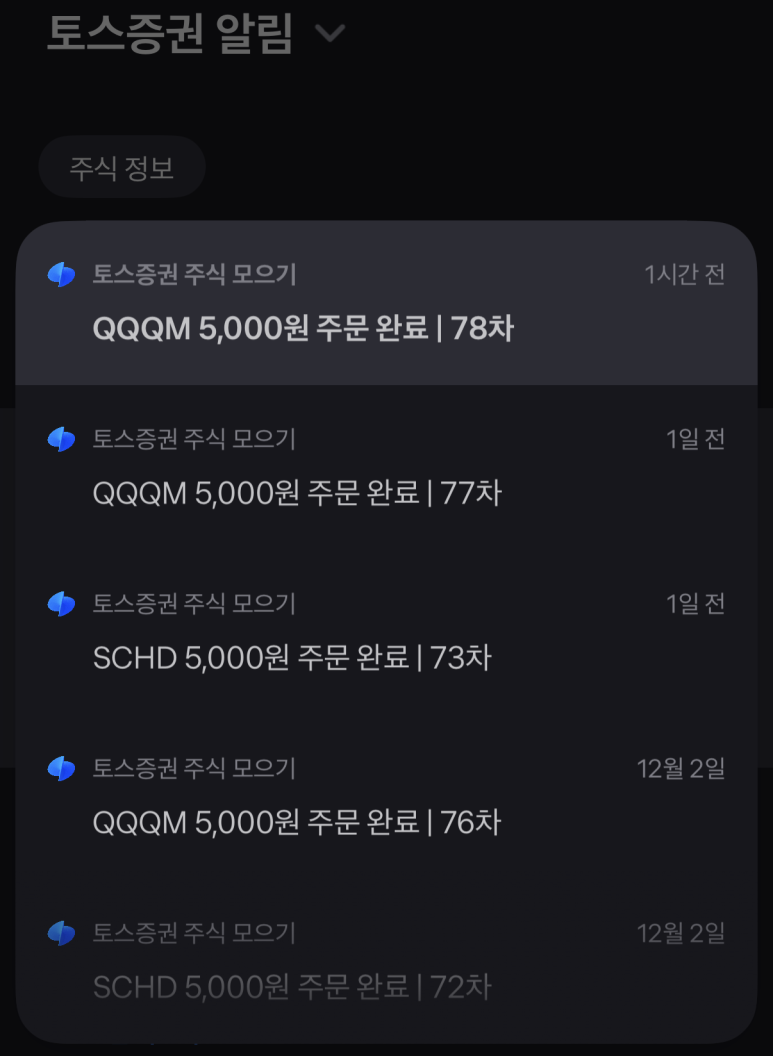Open the QQQM 78차 order notification

(x=386, y=303)
